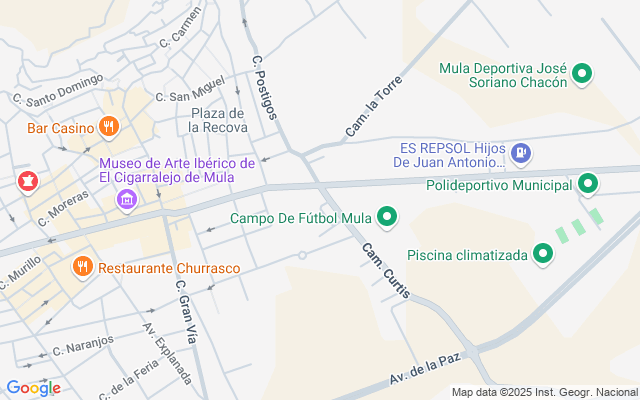
Task: Open the Campo De Fútbol Mula marker
Action: [x=387, y=217]
